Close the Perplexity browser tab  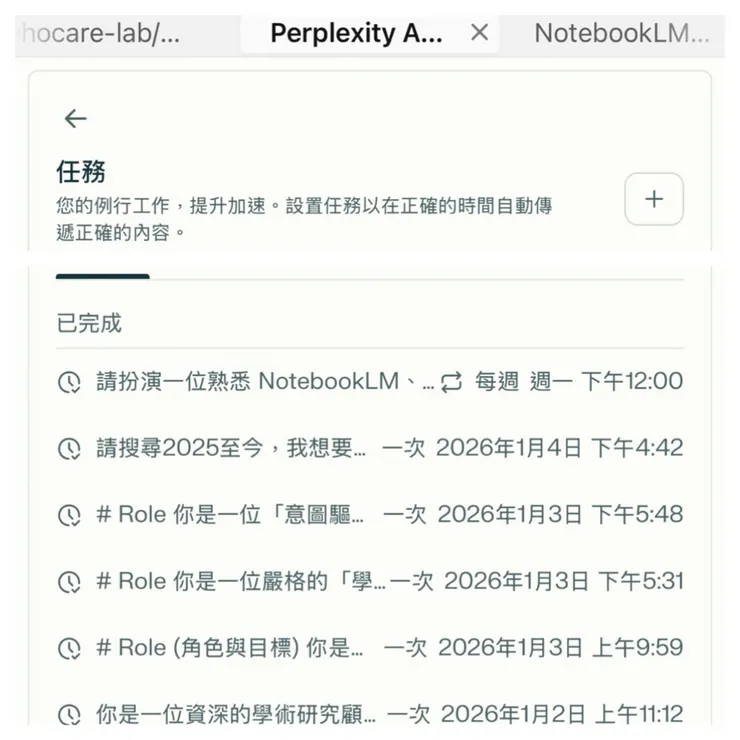480,33
